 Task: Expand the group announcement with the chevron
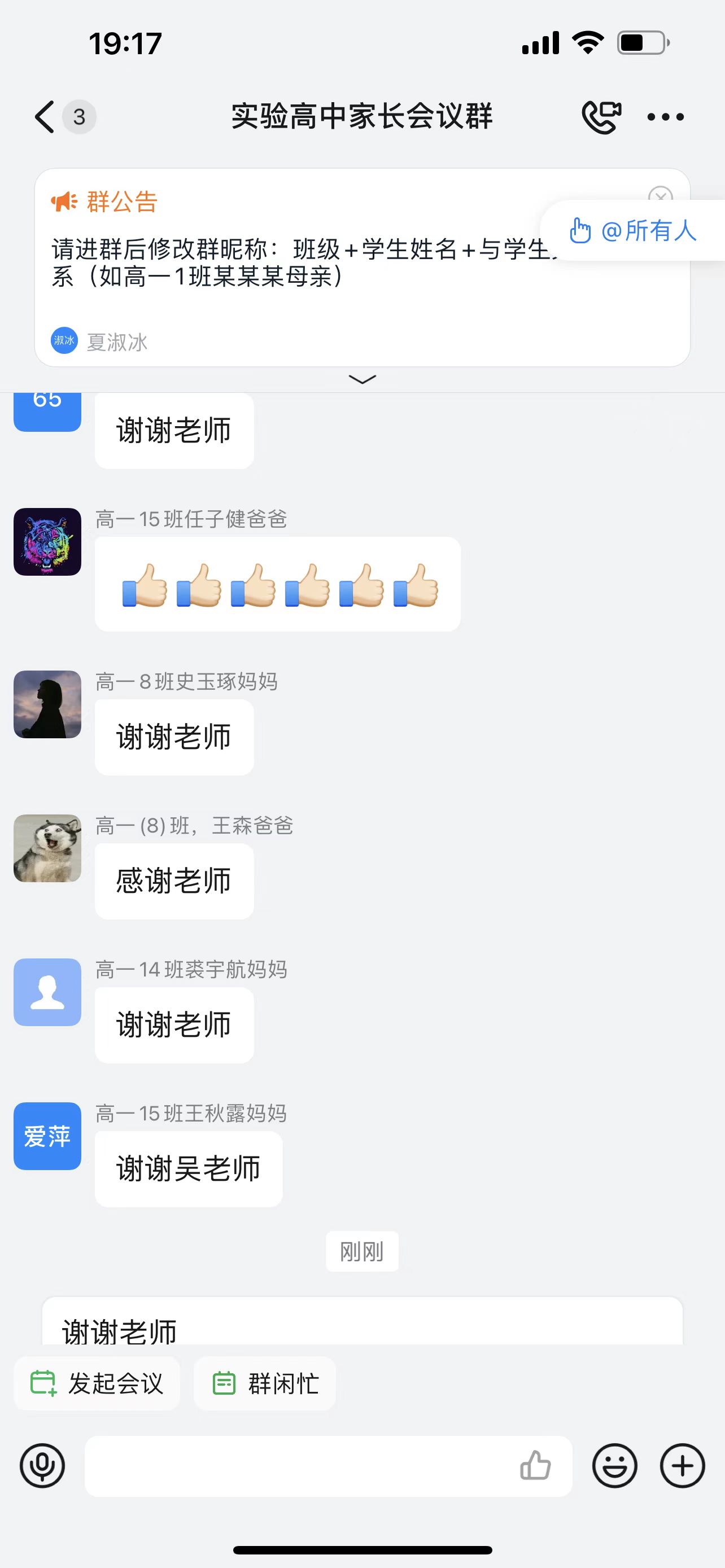(x=362, y=379)
